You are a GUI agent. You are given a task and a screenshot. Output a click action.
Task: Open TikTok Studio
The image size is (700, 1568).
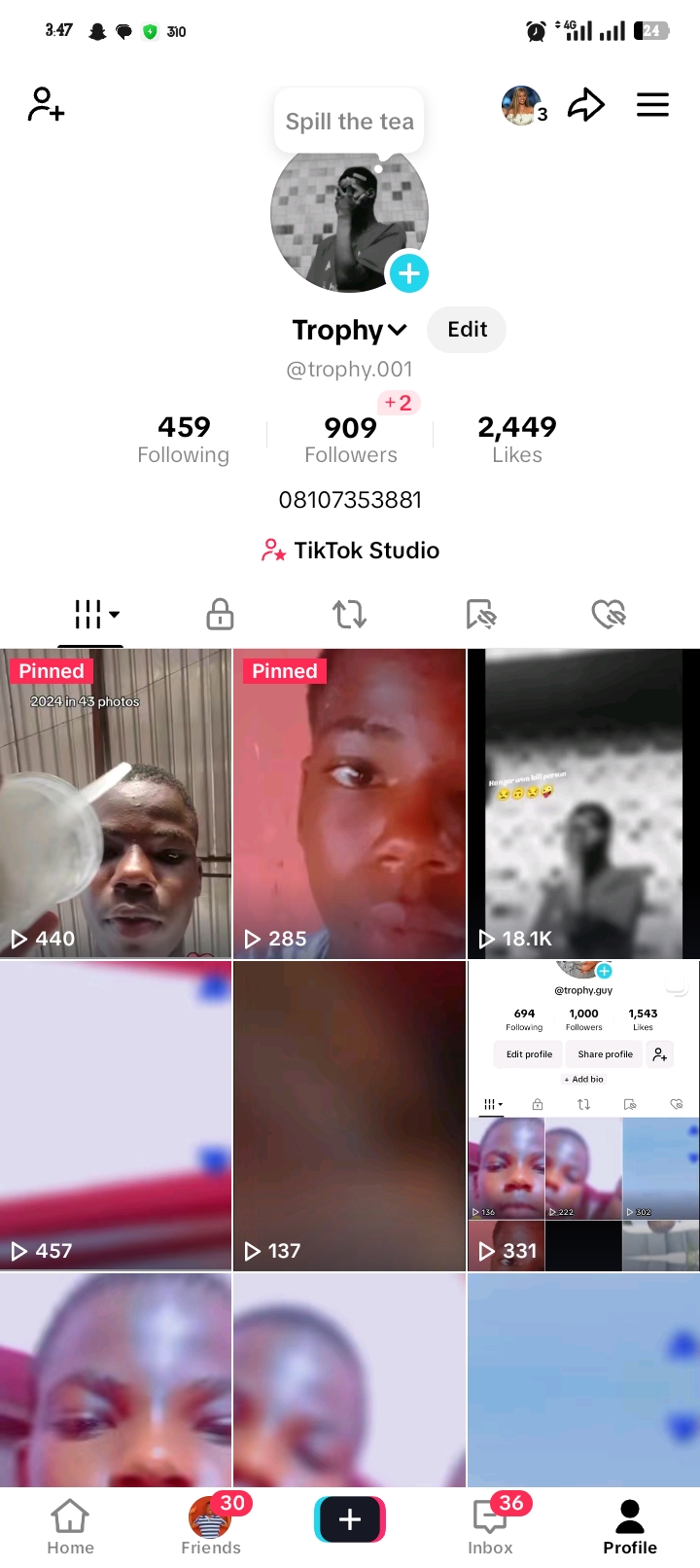[350, 551]
